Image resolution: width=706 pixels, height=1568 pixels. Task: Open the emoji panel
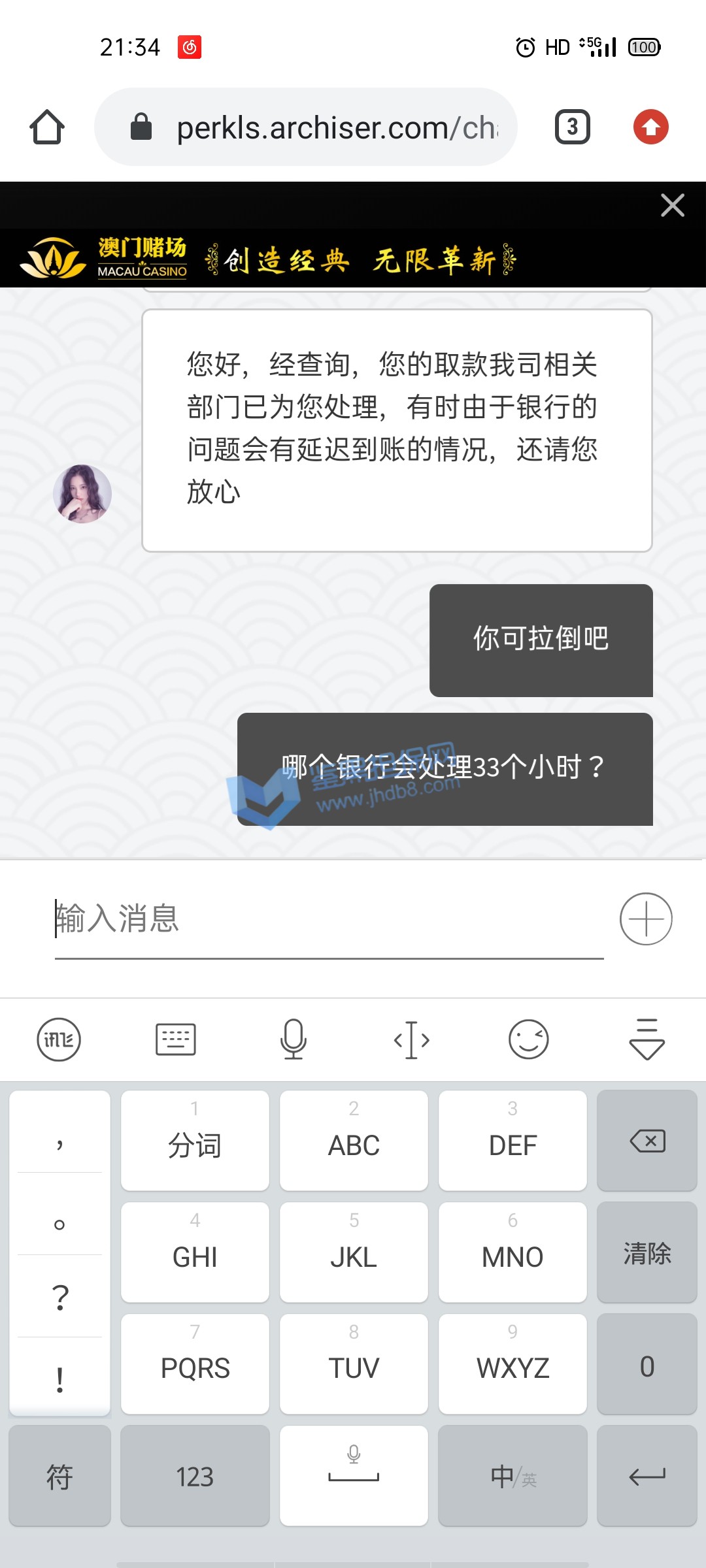tap(528, 1039)
